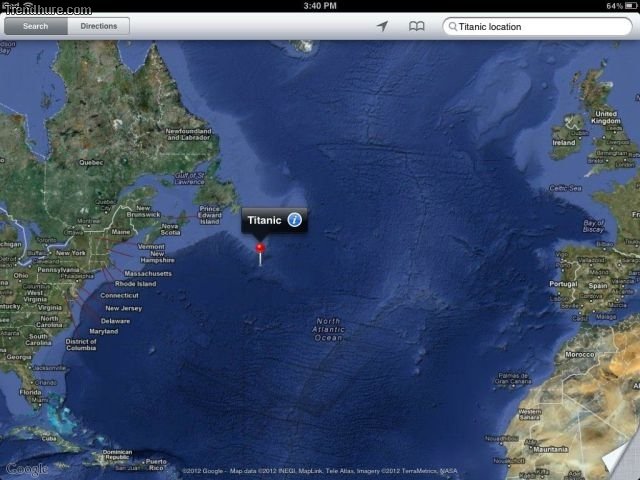The height and width of the screenshot is (480, 640).
Task: Switch to the Directions segment
Action: pos(98,26)
